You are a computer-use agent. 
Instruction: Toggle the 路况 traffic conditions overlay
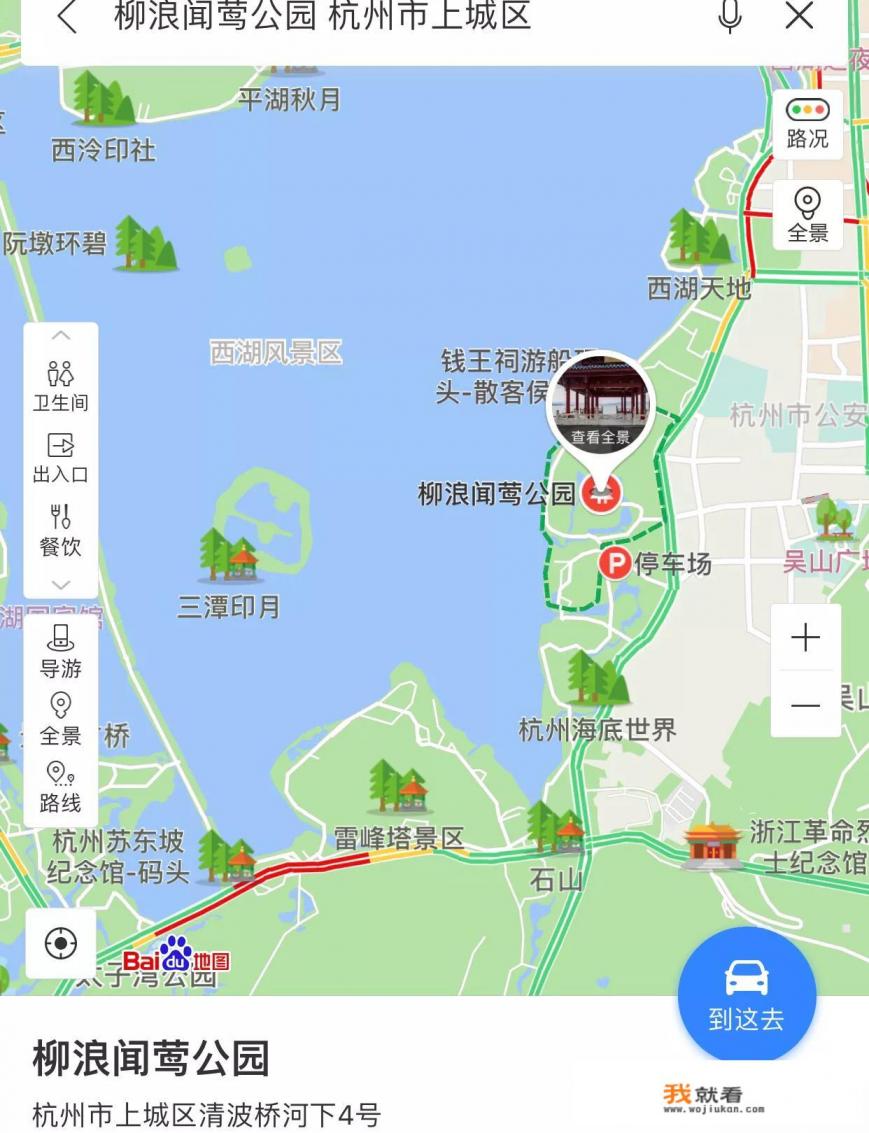click(x=807, y=123)
